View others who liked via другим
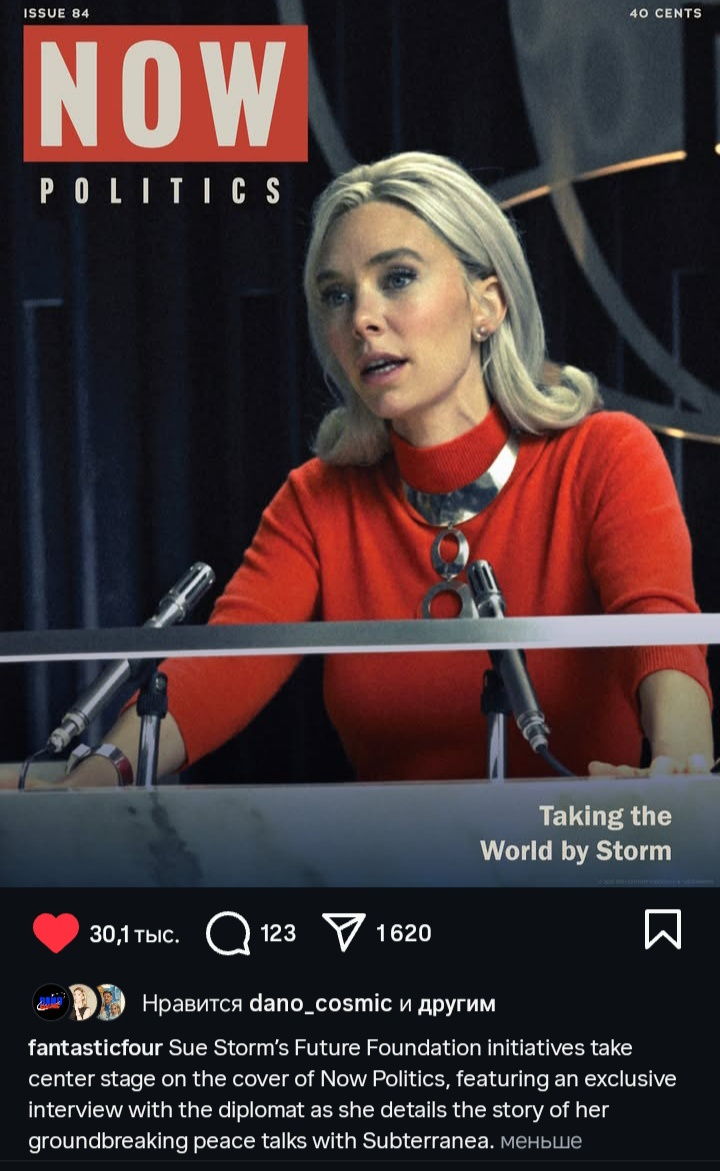This screenshot has width=720, height=1171. [x=456, y=1003]
